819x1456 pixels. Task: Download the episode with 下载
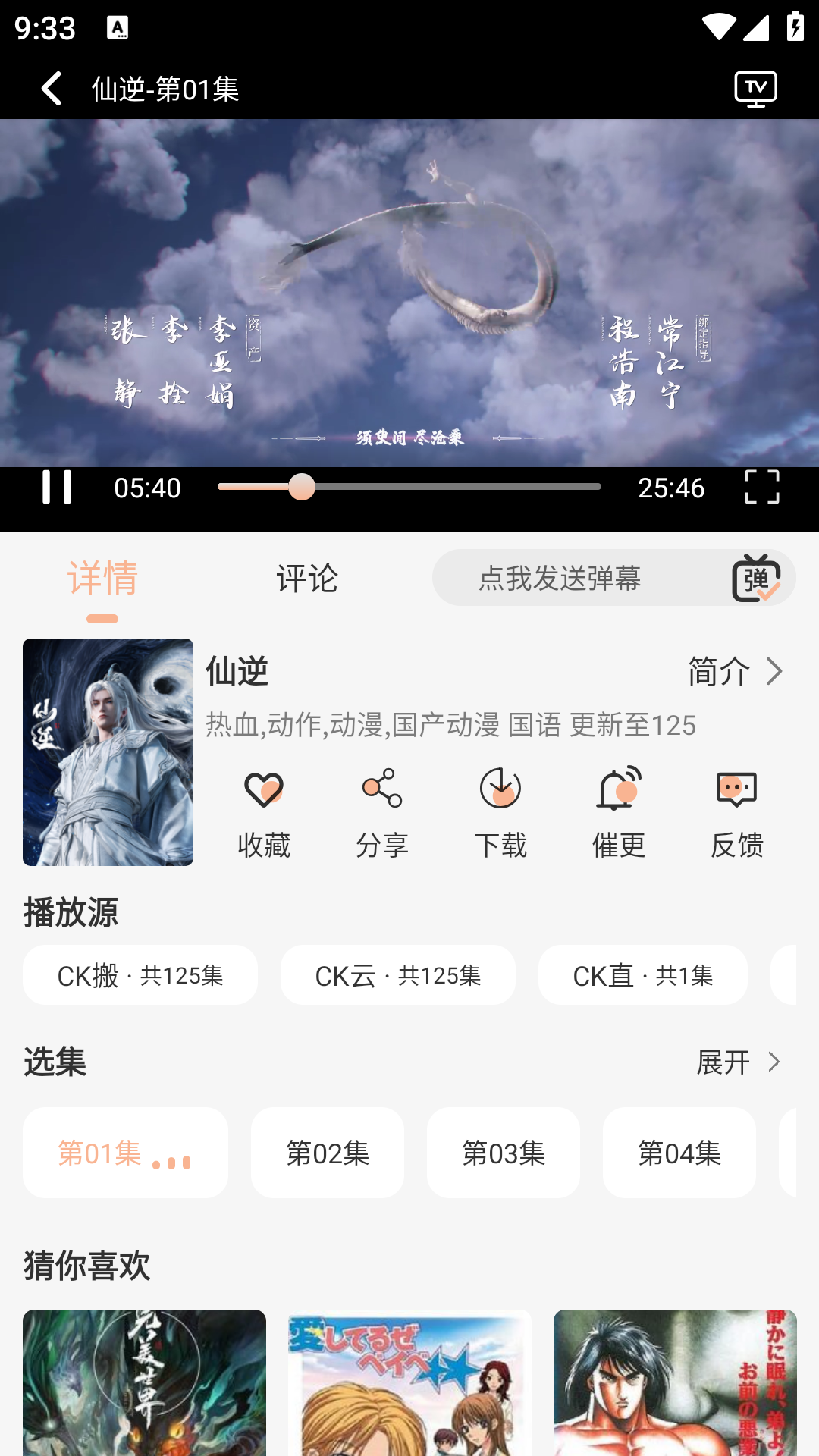(500, 813)
